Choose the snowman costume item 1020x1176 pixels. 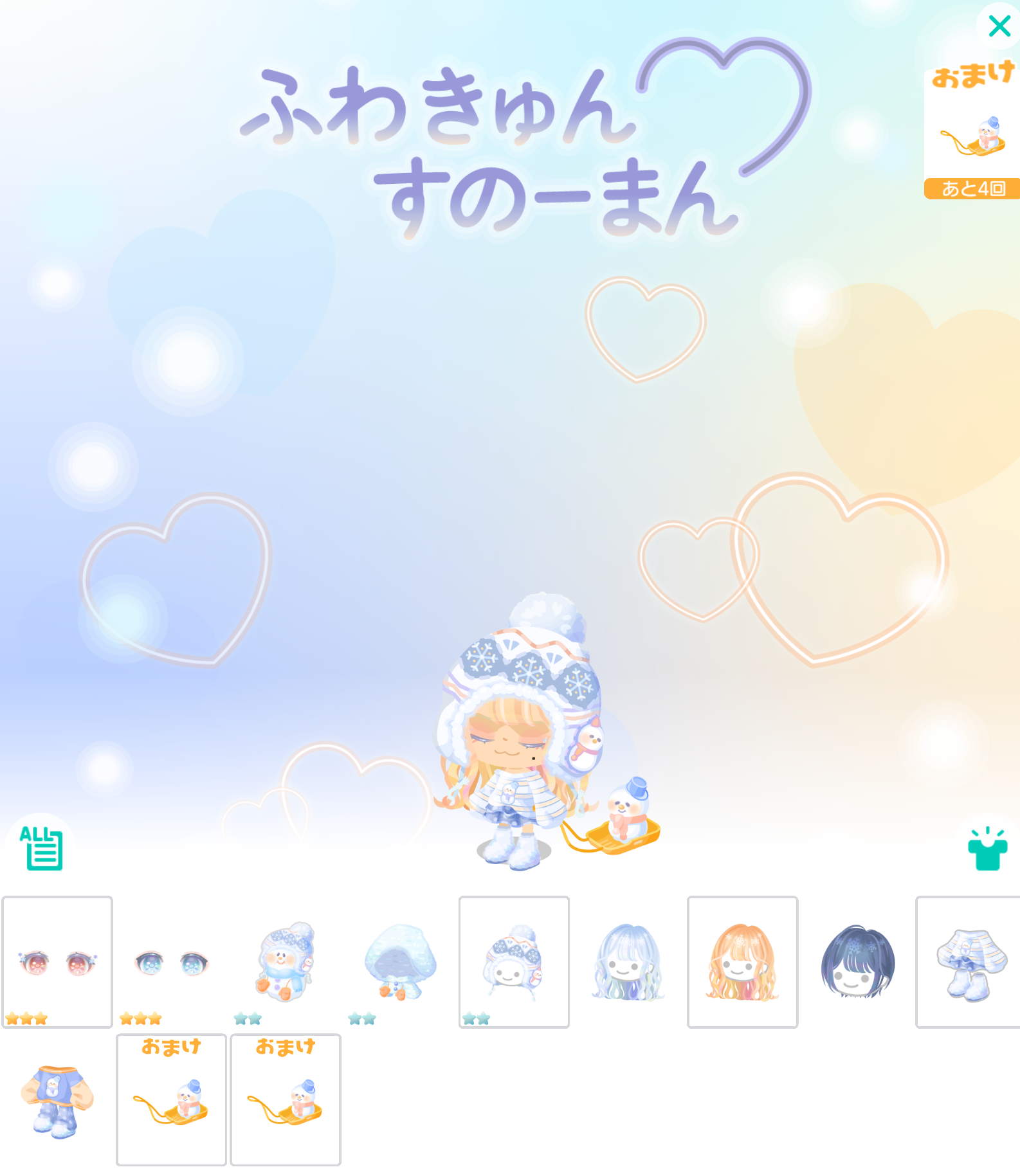click(286, 962)
